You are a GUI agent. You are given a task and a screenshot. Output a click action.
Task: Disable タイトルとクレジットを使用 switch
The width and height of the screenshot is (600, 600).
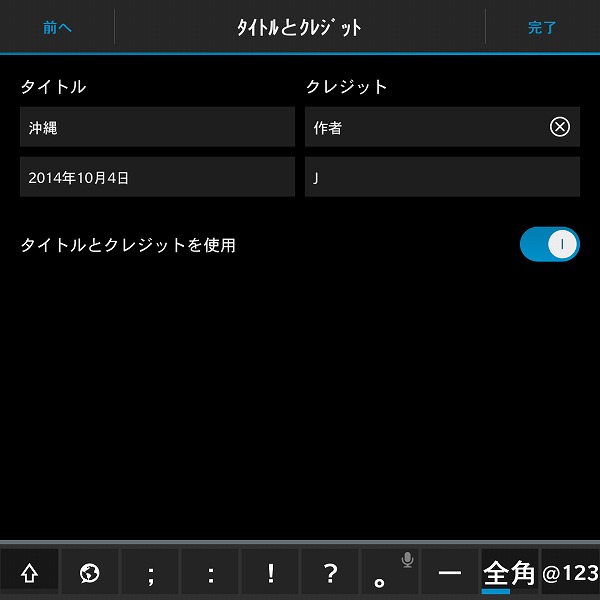pos(549,244)
